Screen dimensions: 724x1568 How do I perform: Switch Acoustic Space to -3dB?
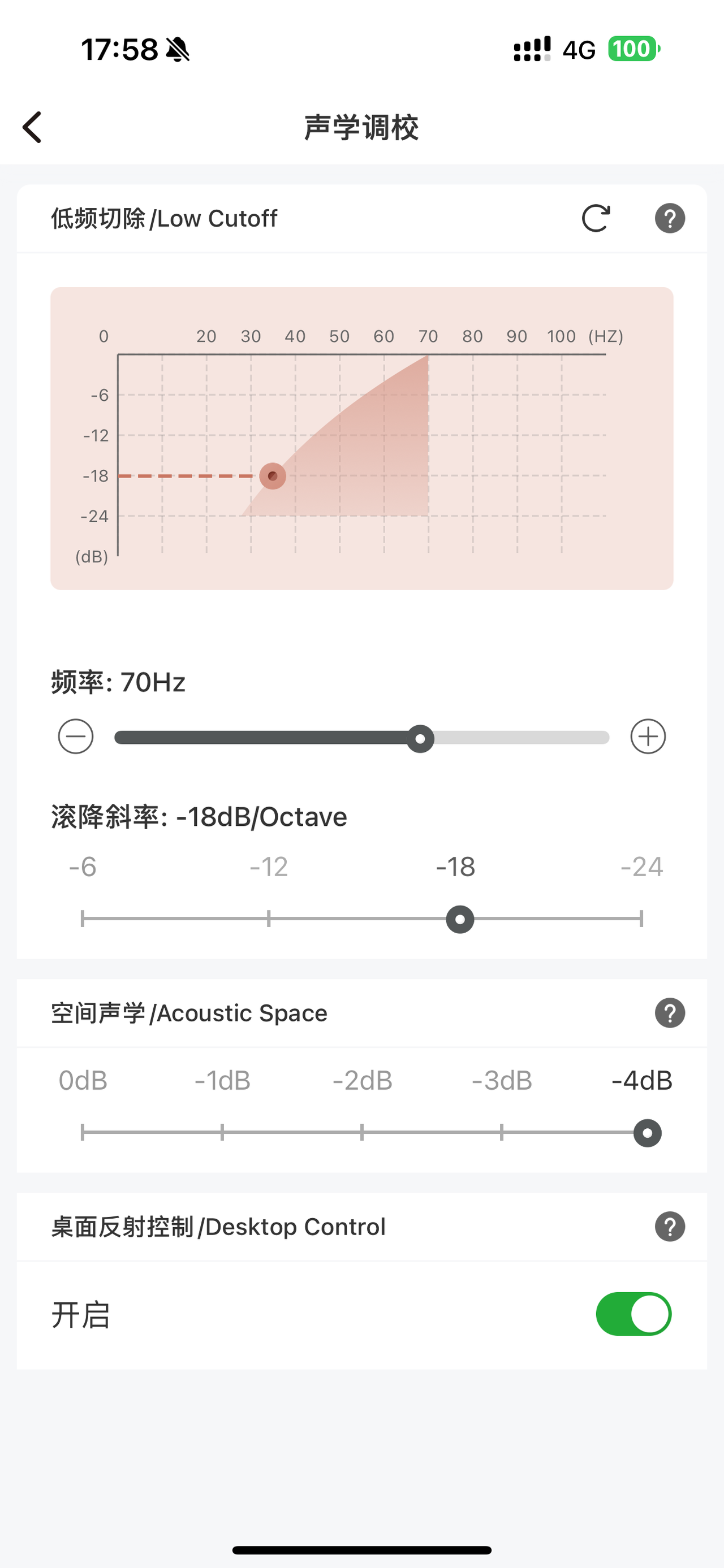[x=501, y=1132]
